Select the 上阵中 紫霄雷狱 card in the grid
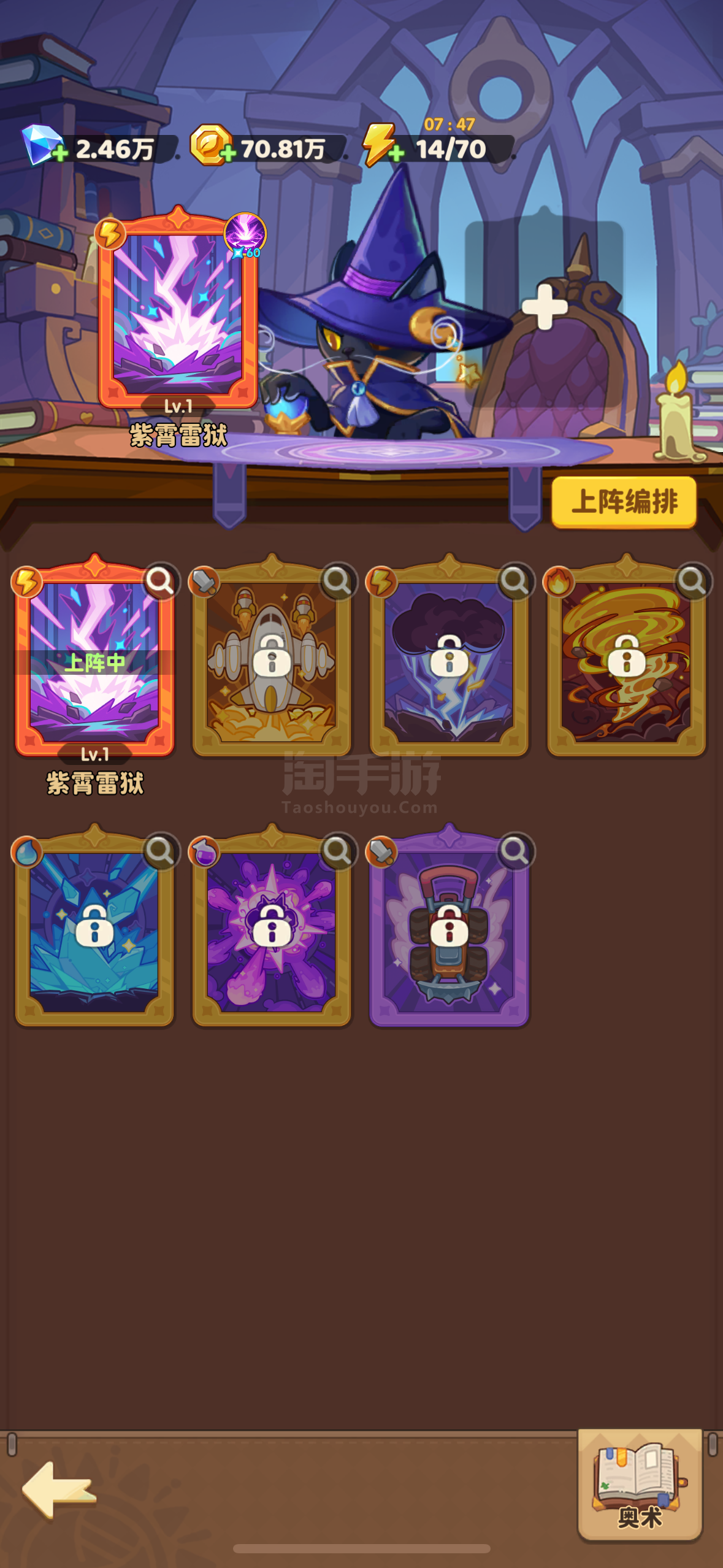The image size is (723, 1568). click(94, 656)
